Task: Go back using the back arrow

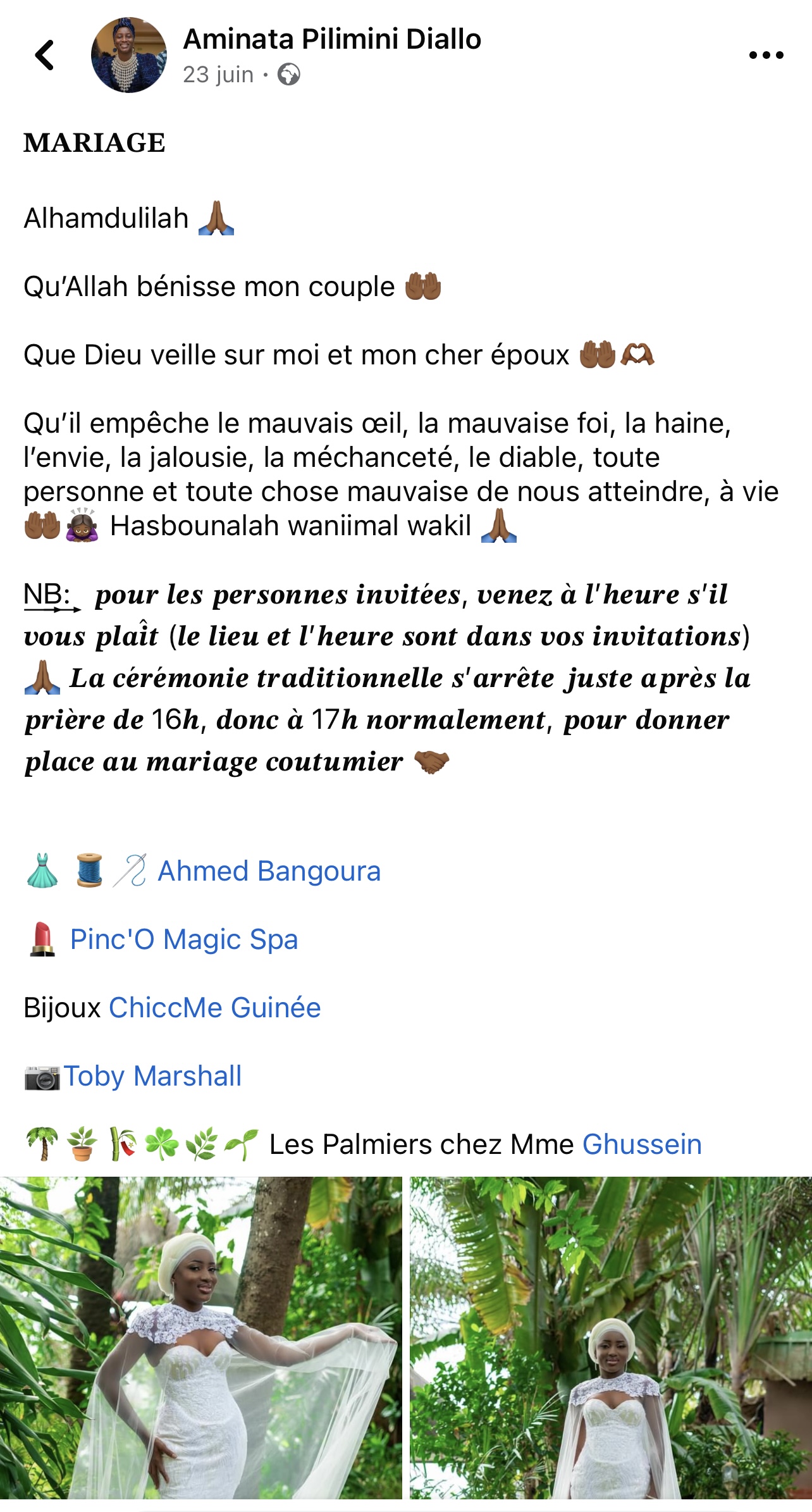Action: [44, 55]
